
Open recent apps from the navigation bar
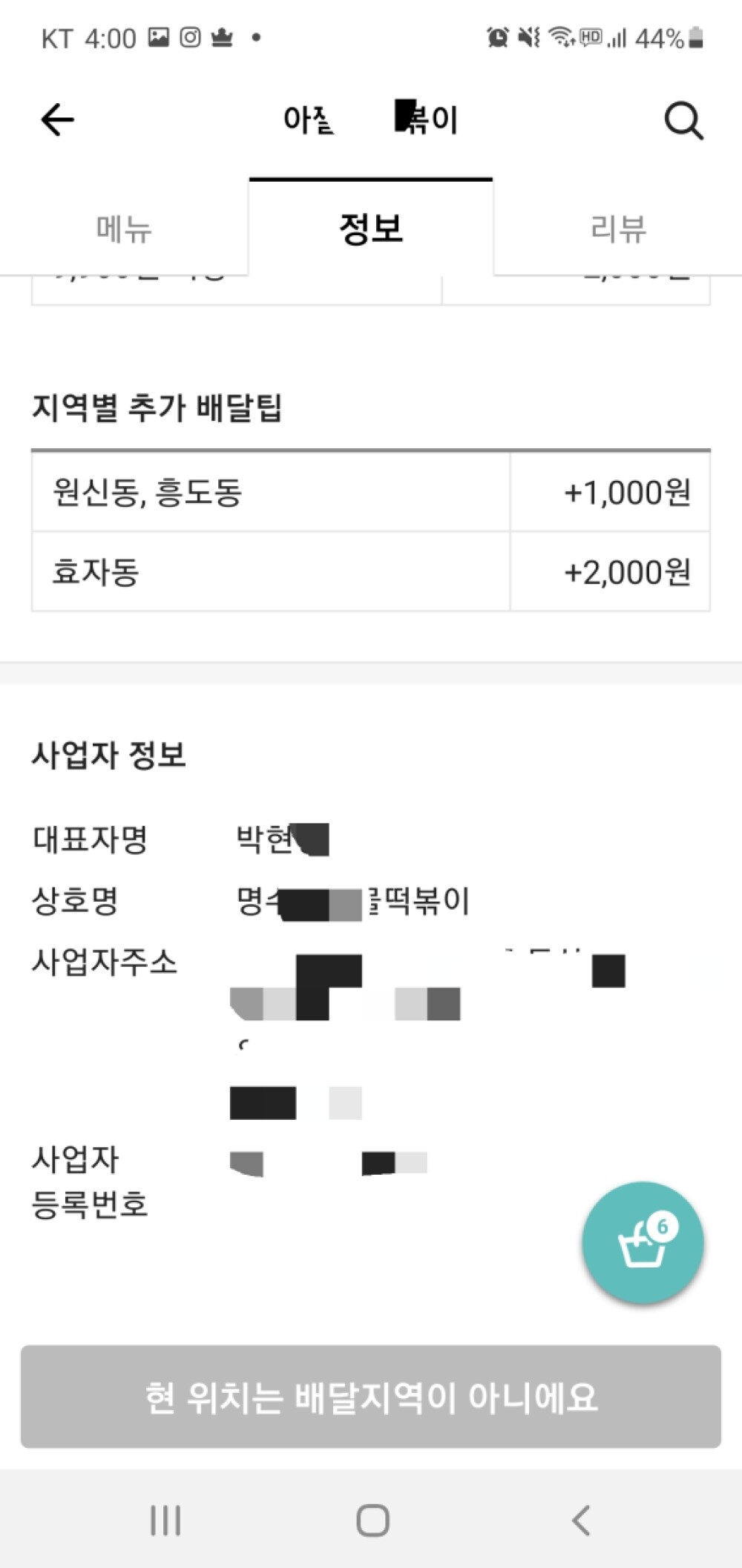(165, 1520)
